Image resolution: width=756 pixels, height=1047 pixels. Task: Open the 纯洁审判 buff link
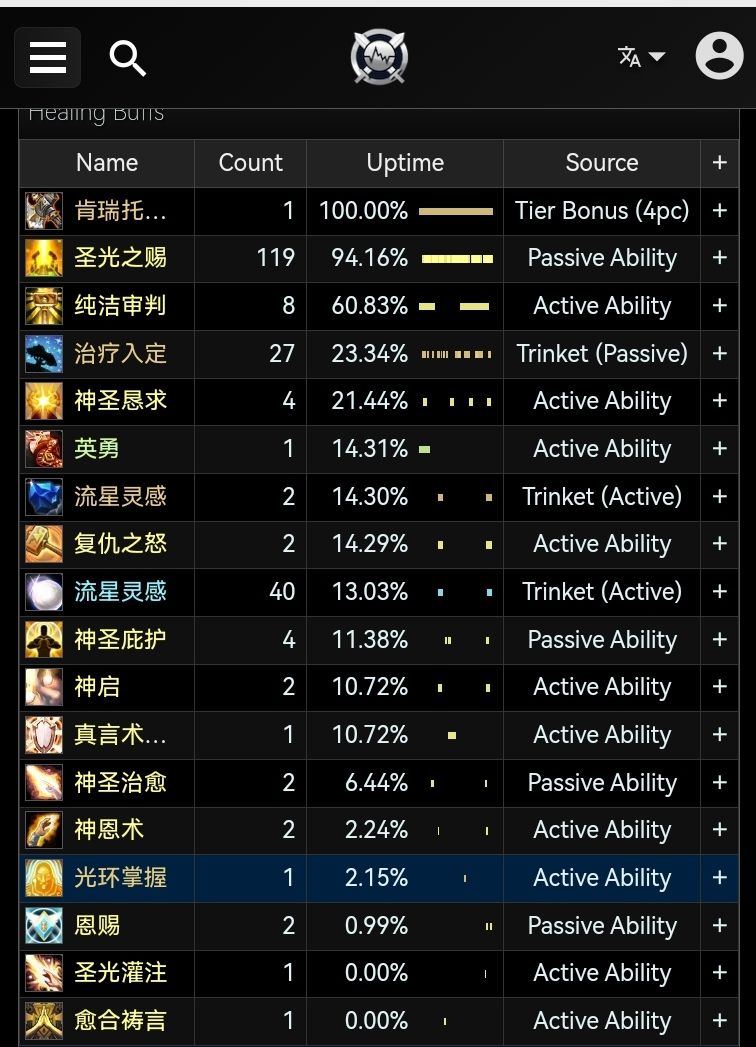pyautogui.click(x=120, y=306)
